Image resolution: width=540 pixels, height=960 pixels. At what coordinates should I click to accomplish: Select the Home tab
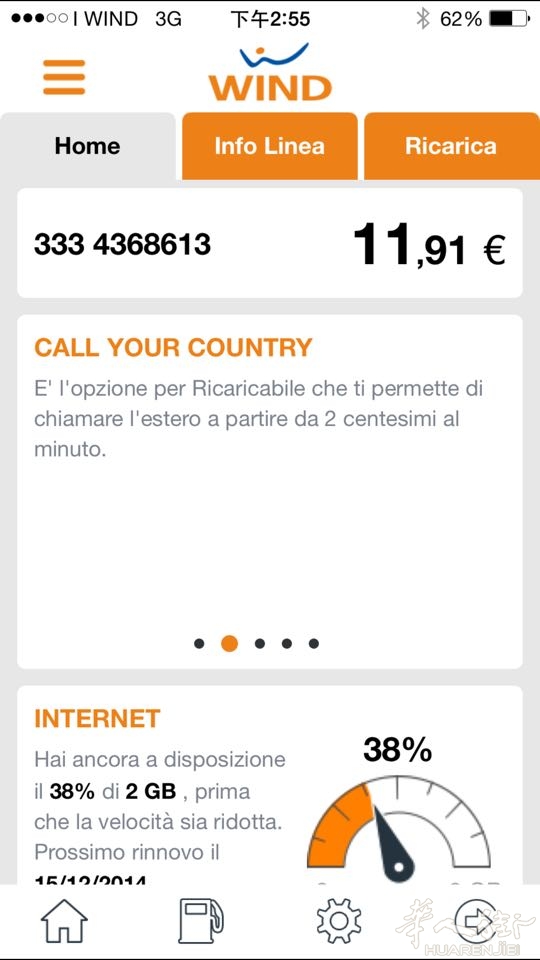[x=88, y=146]
